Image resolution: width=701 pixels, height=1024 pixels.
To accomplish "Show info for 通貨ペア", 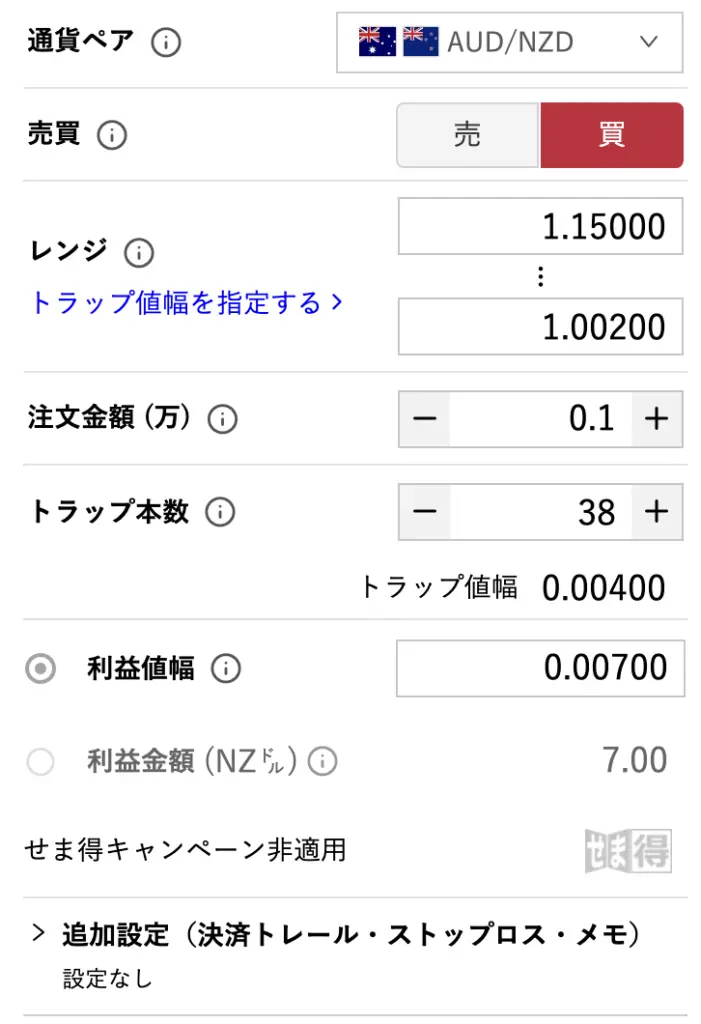I will 166,43.
